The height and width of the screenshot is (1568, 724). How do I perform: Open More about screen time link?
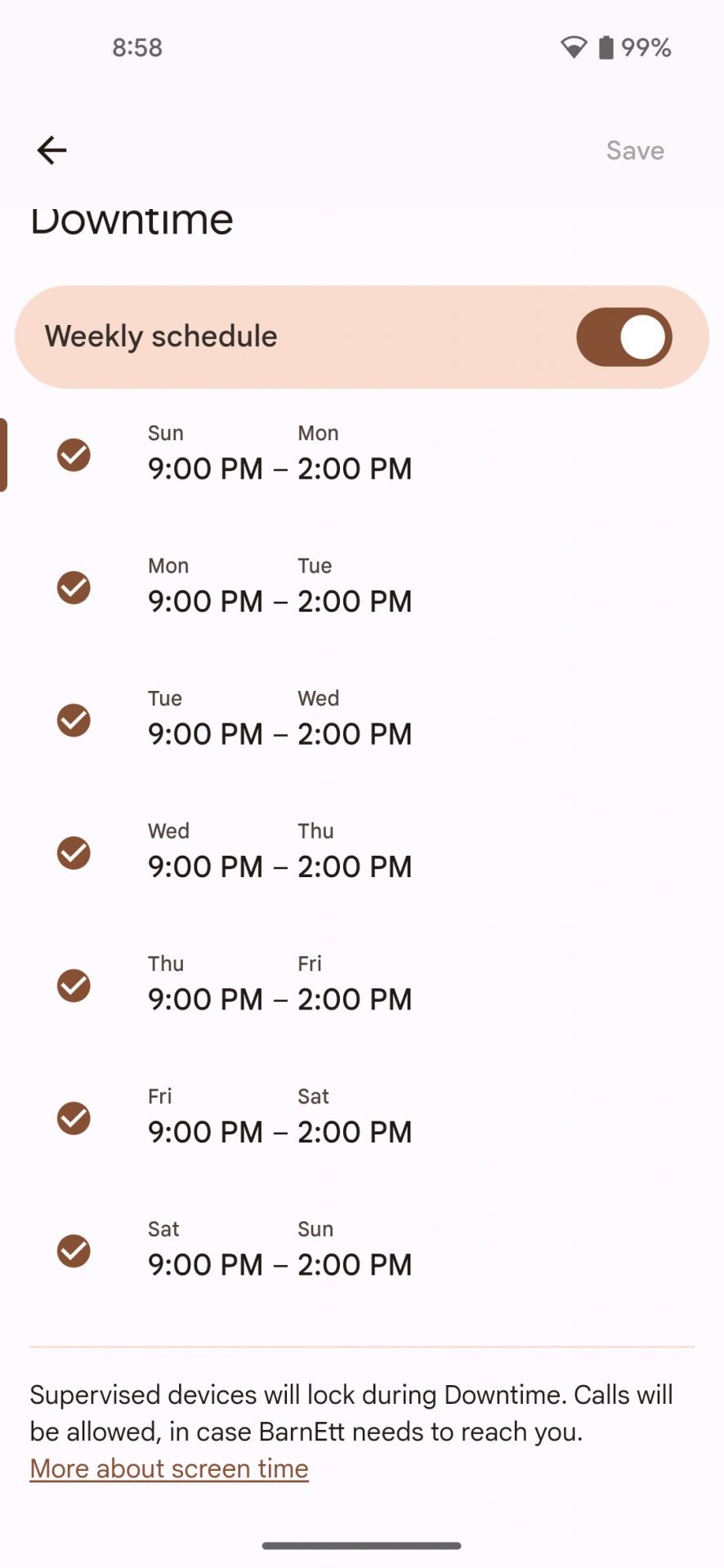(x=169, y=1468)
